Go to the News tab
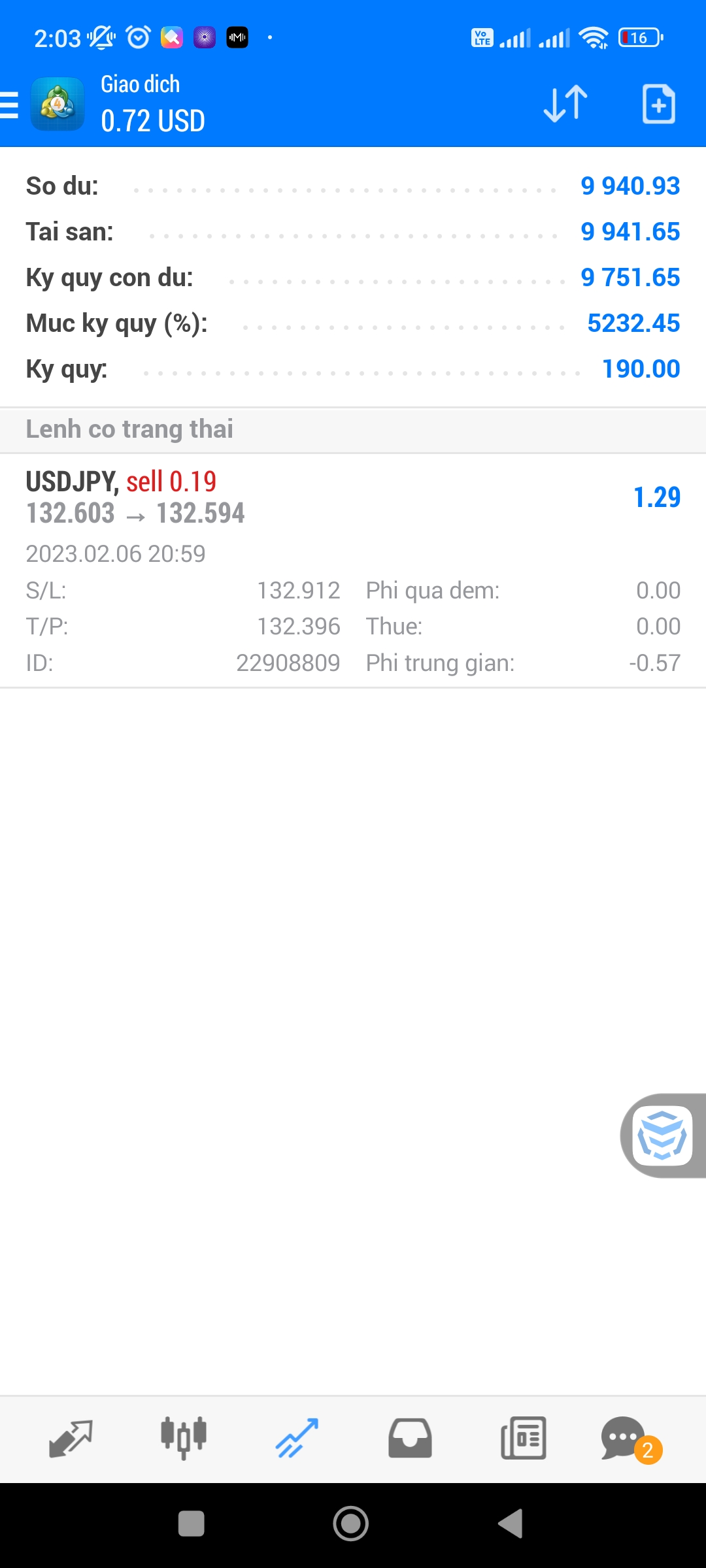The image size is (706, 1568). 523,1439
